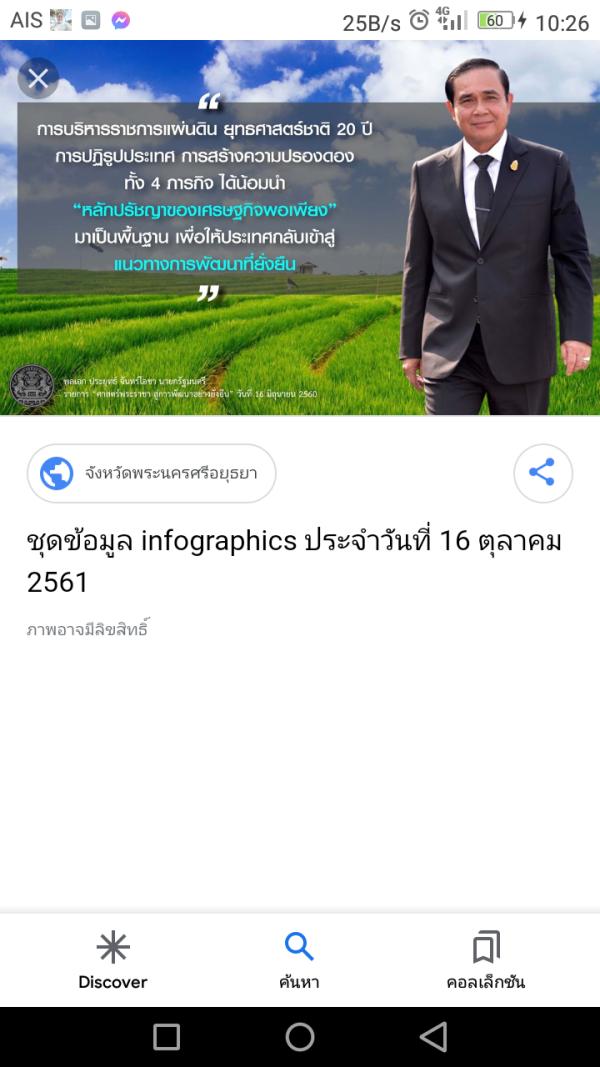Open the infographics image in full view
Screen dimensions: 600x1067
coord(300,230)
